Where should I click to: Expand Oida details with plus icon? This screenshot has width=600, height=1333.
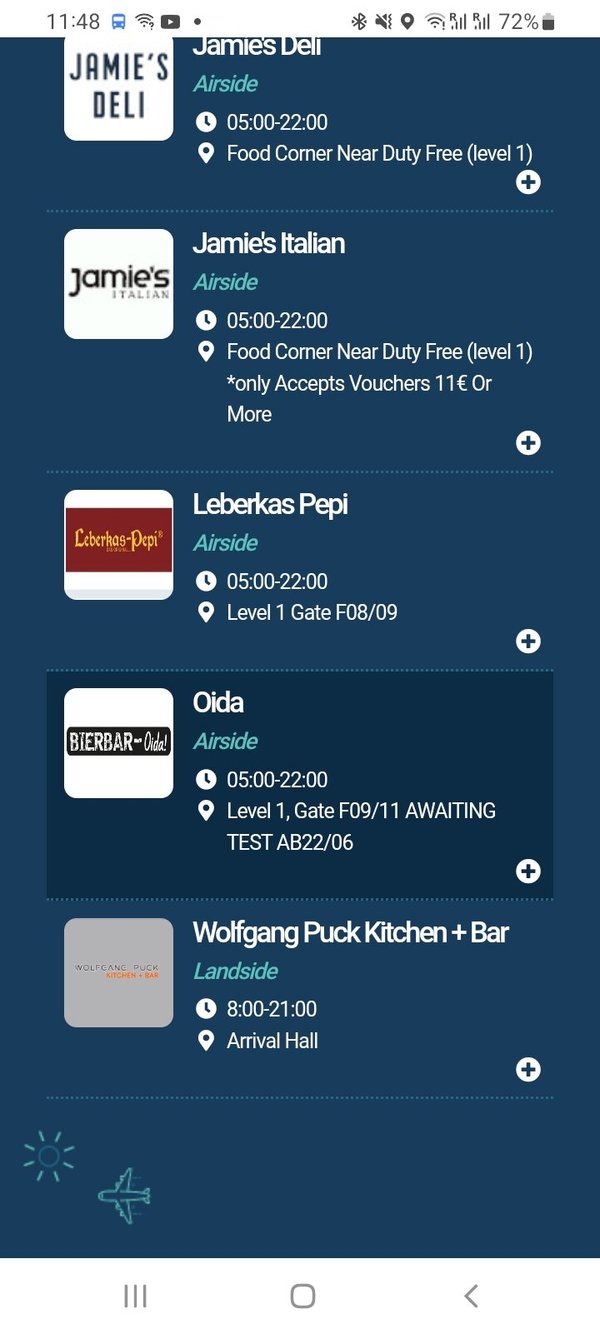(528, 871)
